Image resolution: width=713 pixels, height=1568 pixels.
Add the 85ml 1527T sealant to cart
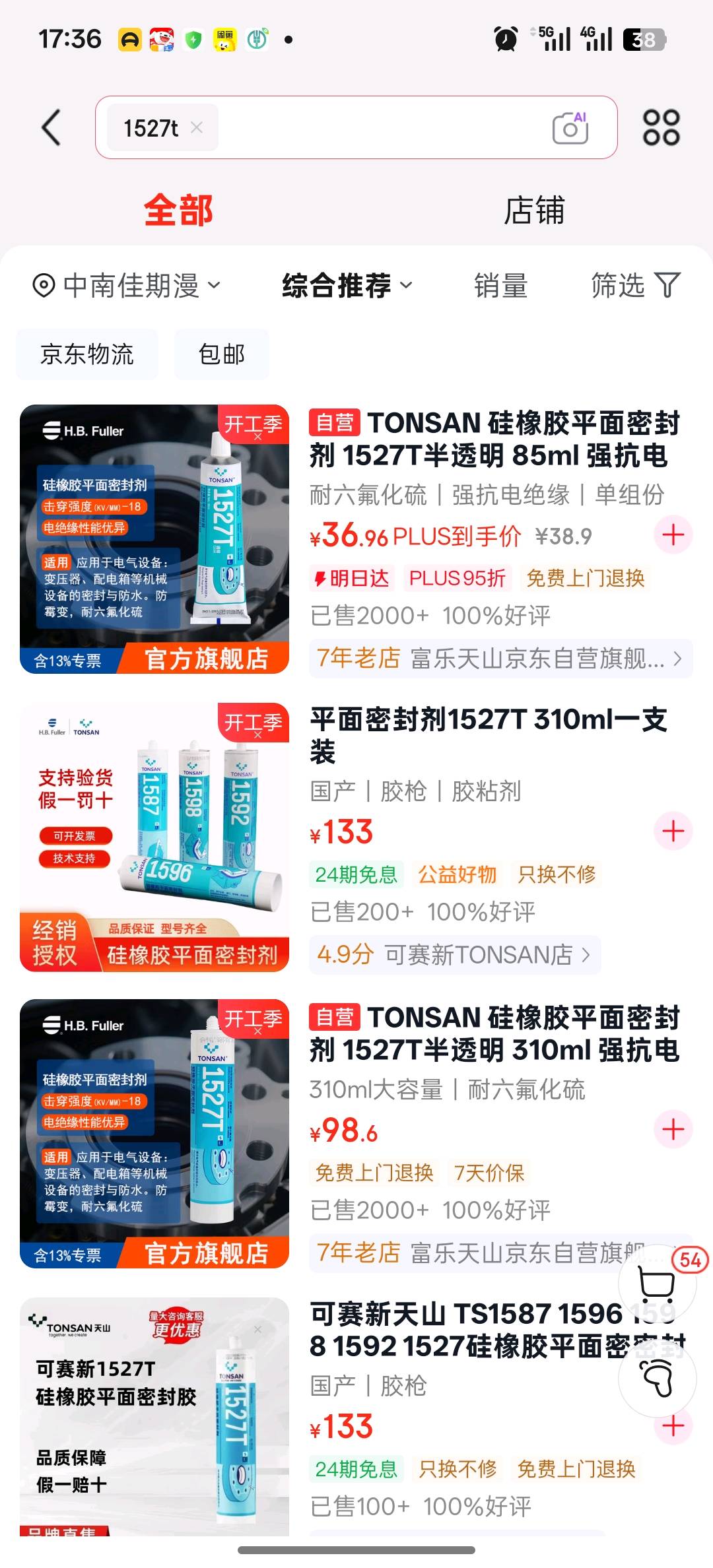[672, 535]
